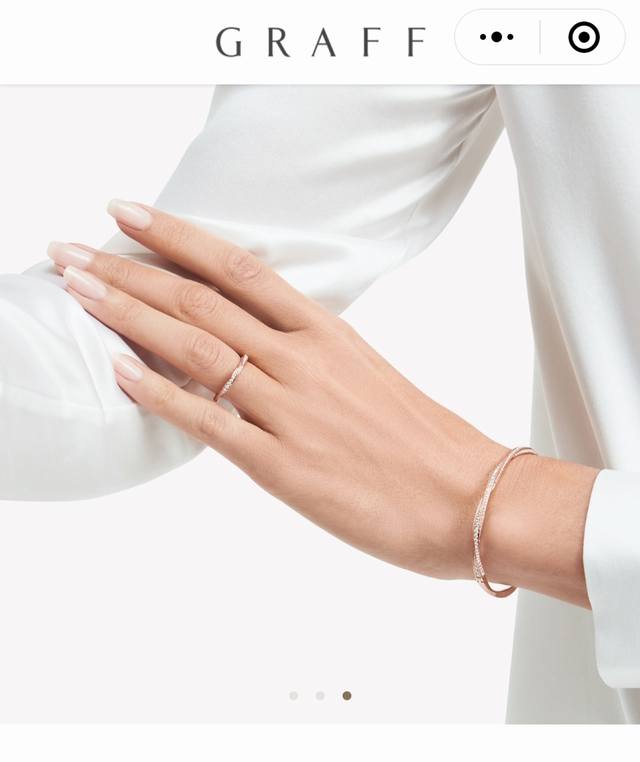Jump to the second image via page dot
Image resolution: width=640 pixels, height=762 pixels.
(x=320, y=695)
